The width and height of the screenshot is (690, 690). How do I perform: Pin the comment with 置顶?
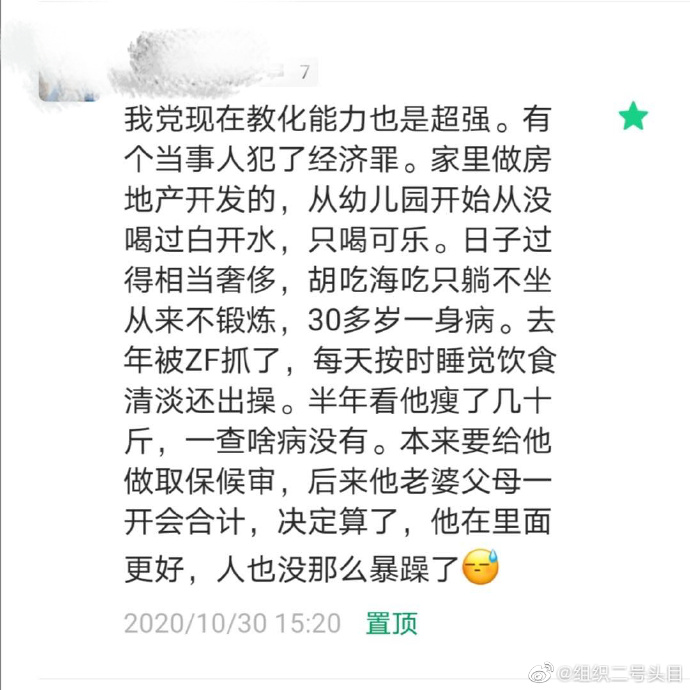(x=391, y=622)
